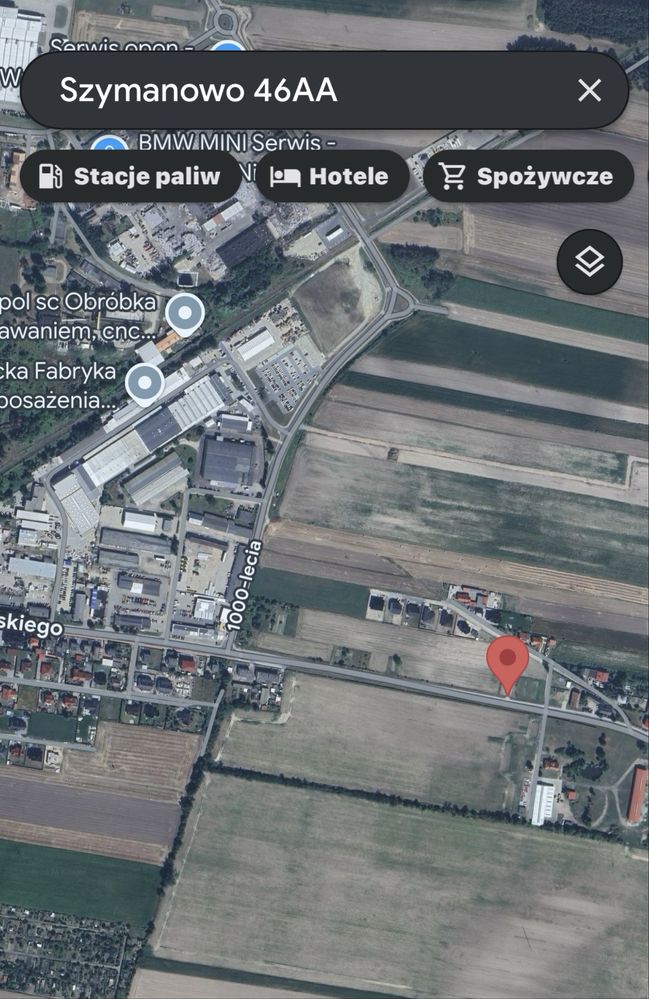Open the Serwis opon place marker

coord(229,46)
